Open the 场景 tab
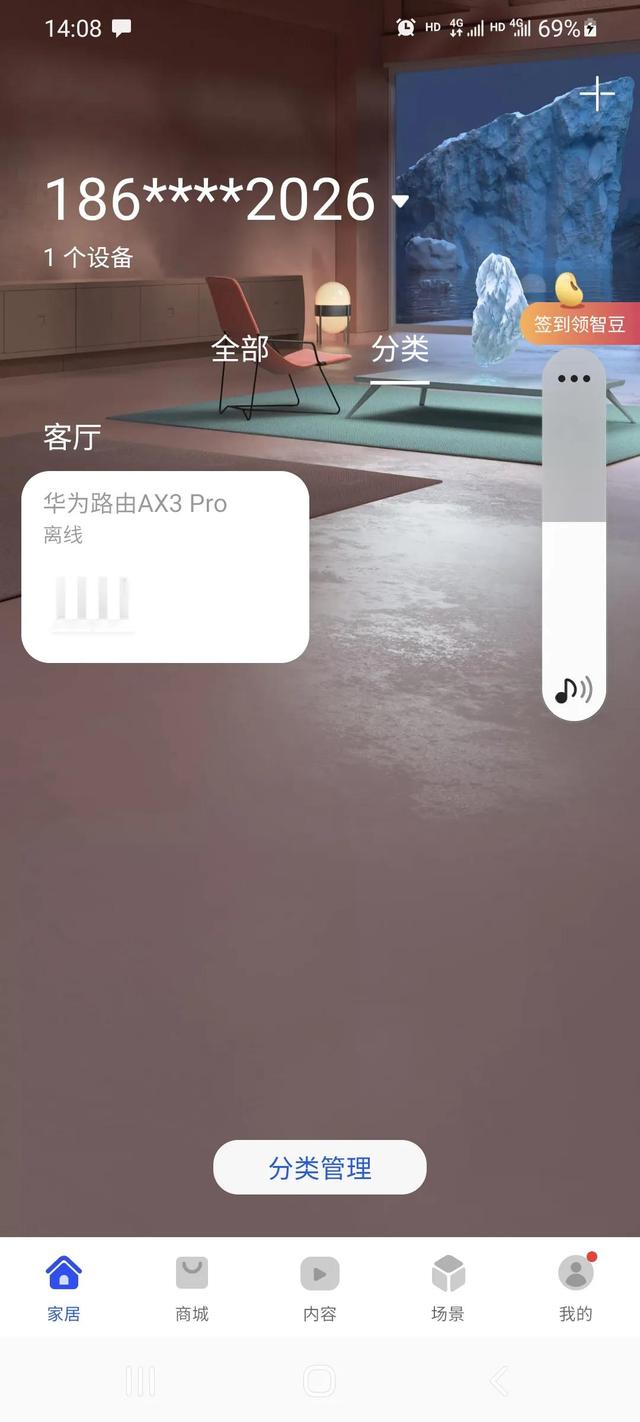Viewport: 640px width, 1422px height. 448,1289
